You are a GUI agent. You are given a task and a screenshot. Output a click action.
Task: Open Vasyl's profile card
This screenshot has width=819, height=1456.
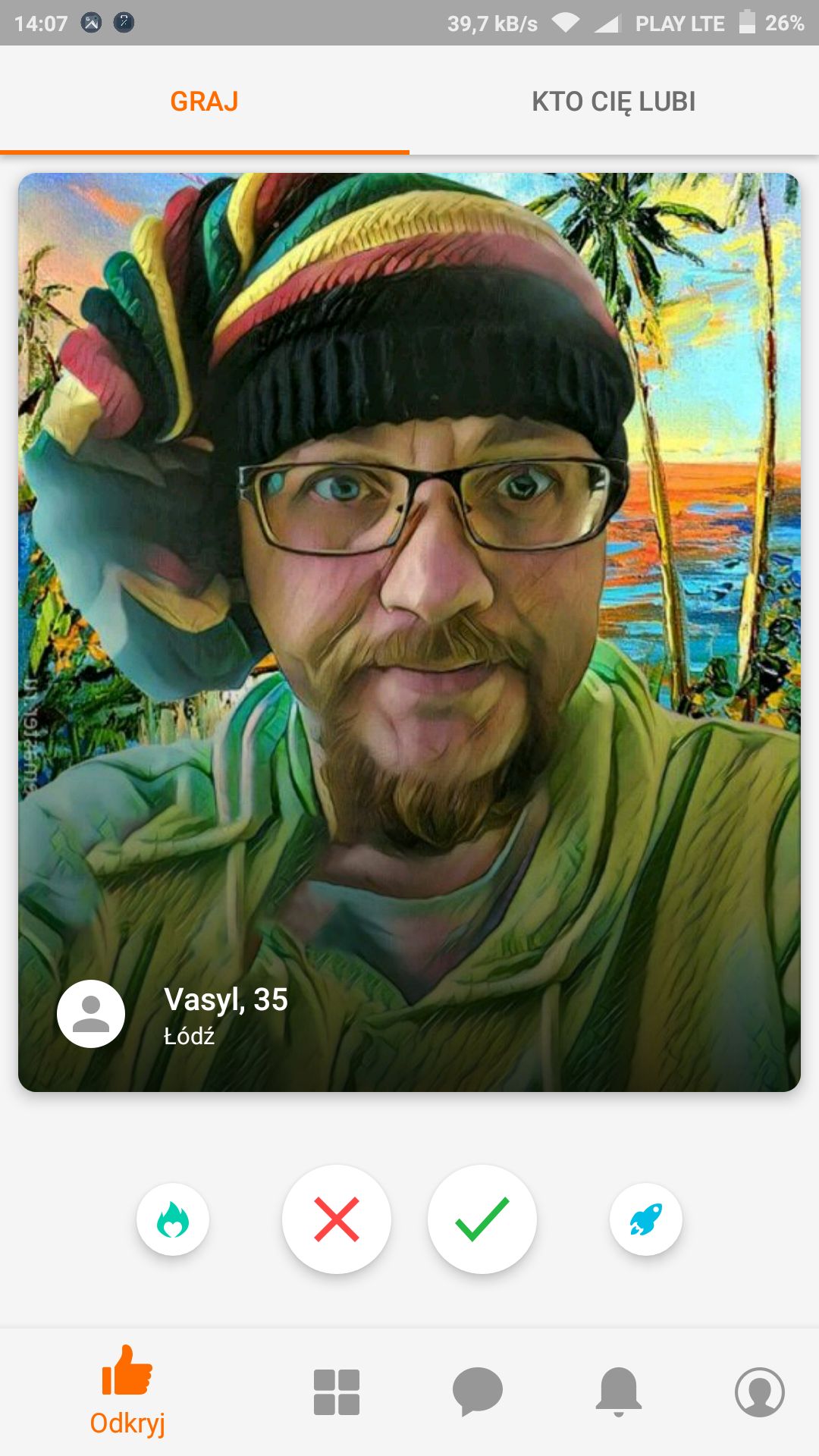409,632
